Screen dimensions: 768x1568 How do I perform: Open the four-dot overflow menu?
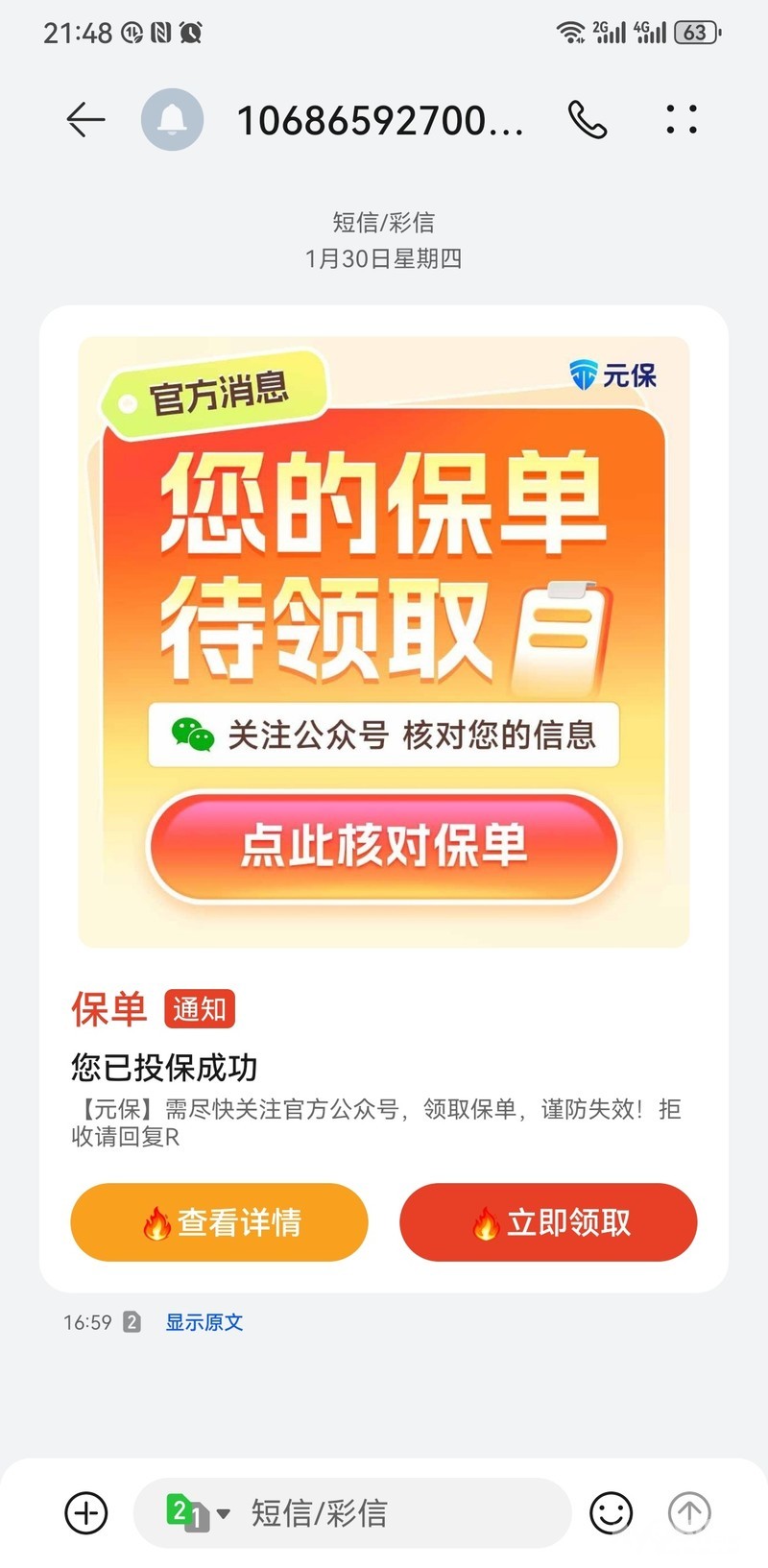click(x=682, y=120)
